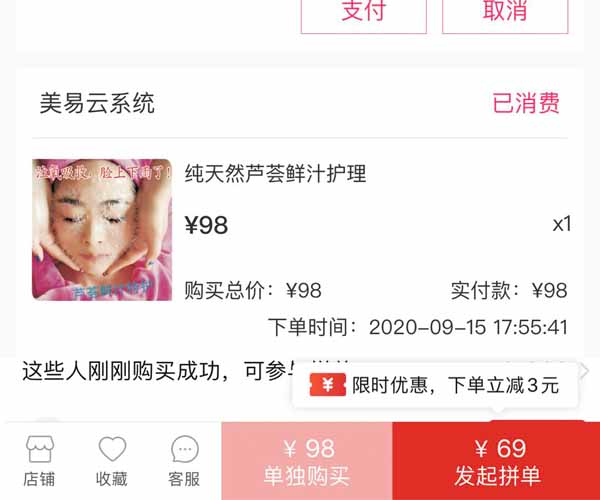600x500 pixels.
Task: Tap the 取消 button
Action: (x=505, y=14)
